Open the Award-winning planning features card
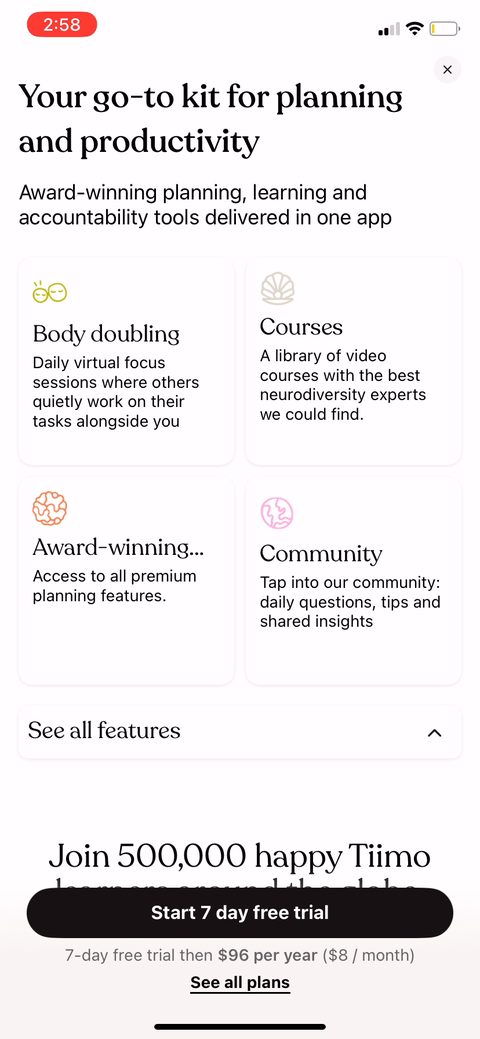The height and width of the screenshot is (1039, 480). [126, 582]
